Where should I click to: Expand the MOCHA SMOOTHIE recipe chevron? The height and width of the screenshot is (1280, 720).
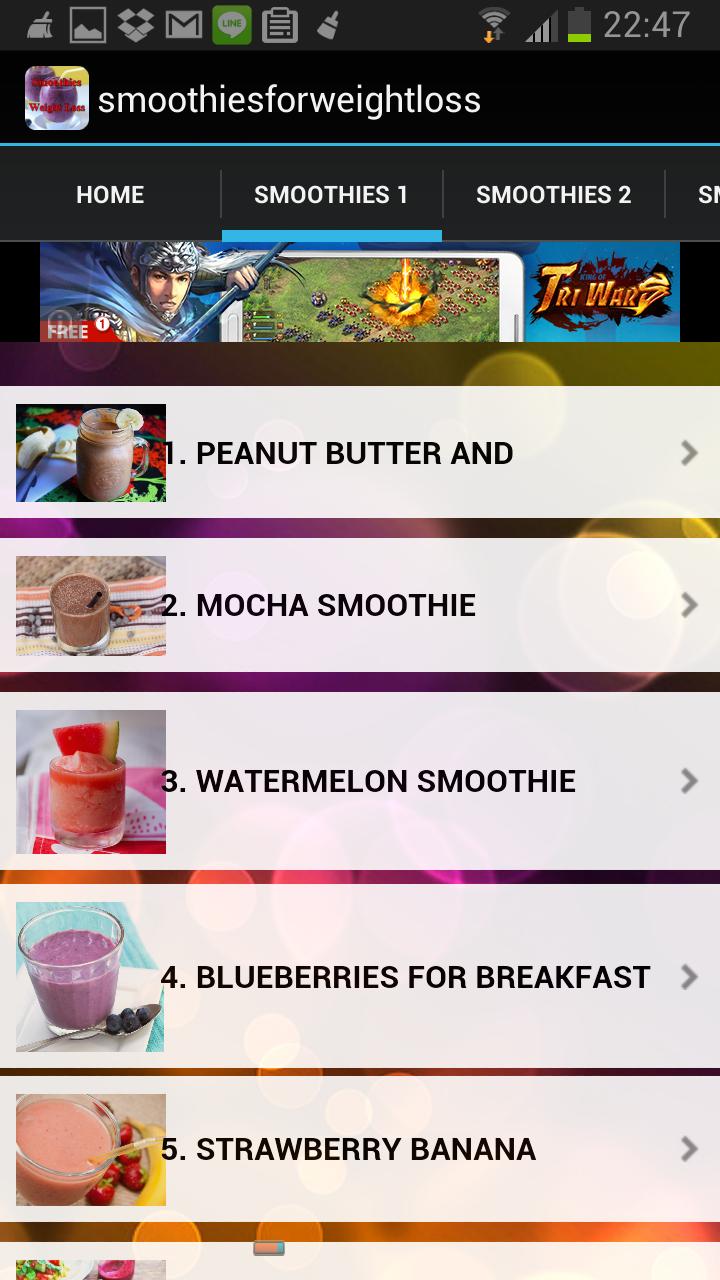(x=689, y=605)
